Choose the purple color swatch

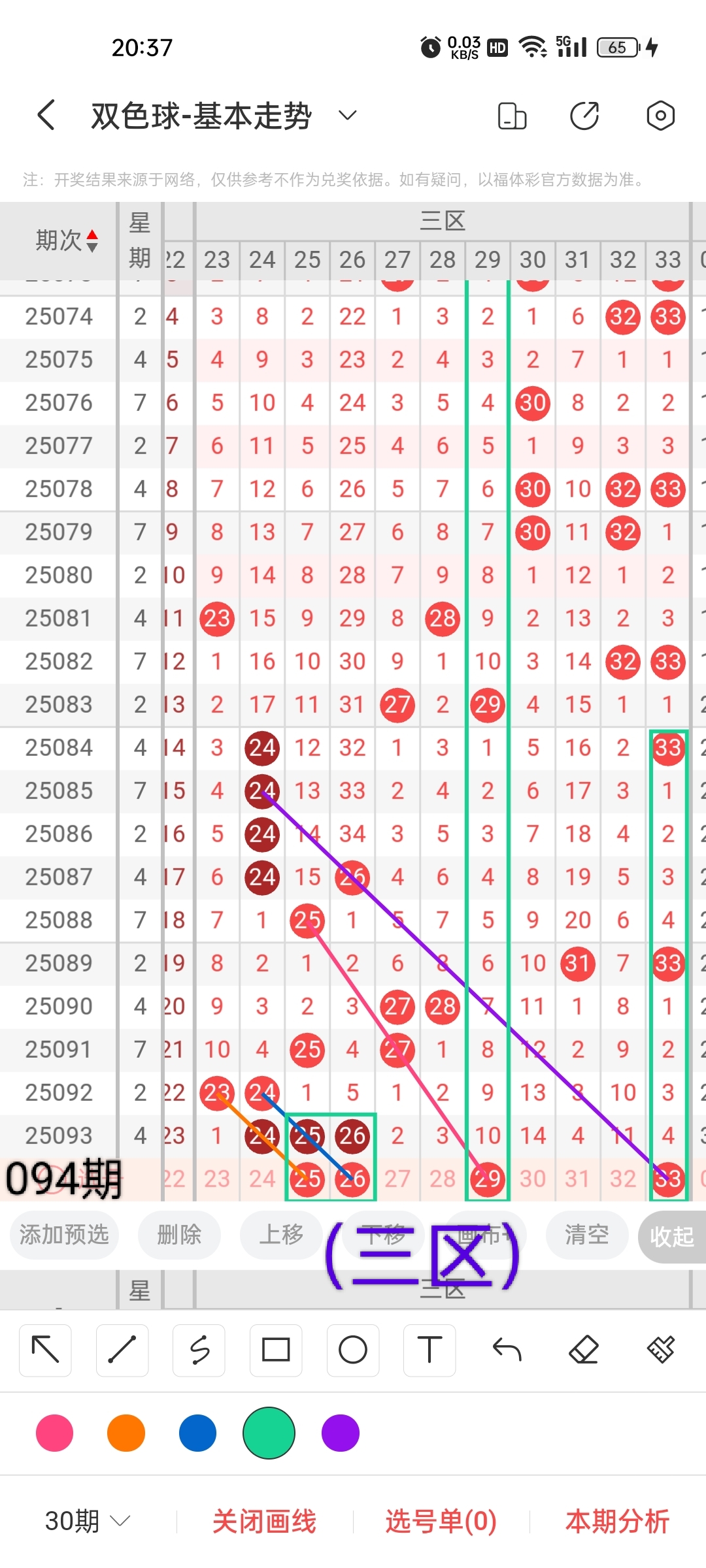pos(341,1433)
